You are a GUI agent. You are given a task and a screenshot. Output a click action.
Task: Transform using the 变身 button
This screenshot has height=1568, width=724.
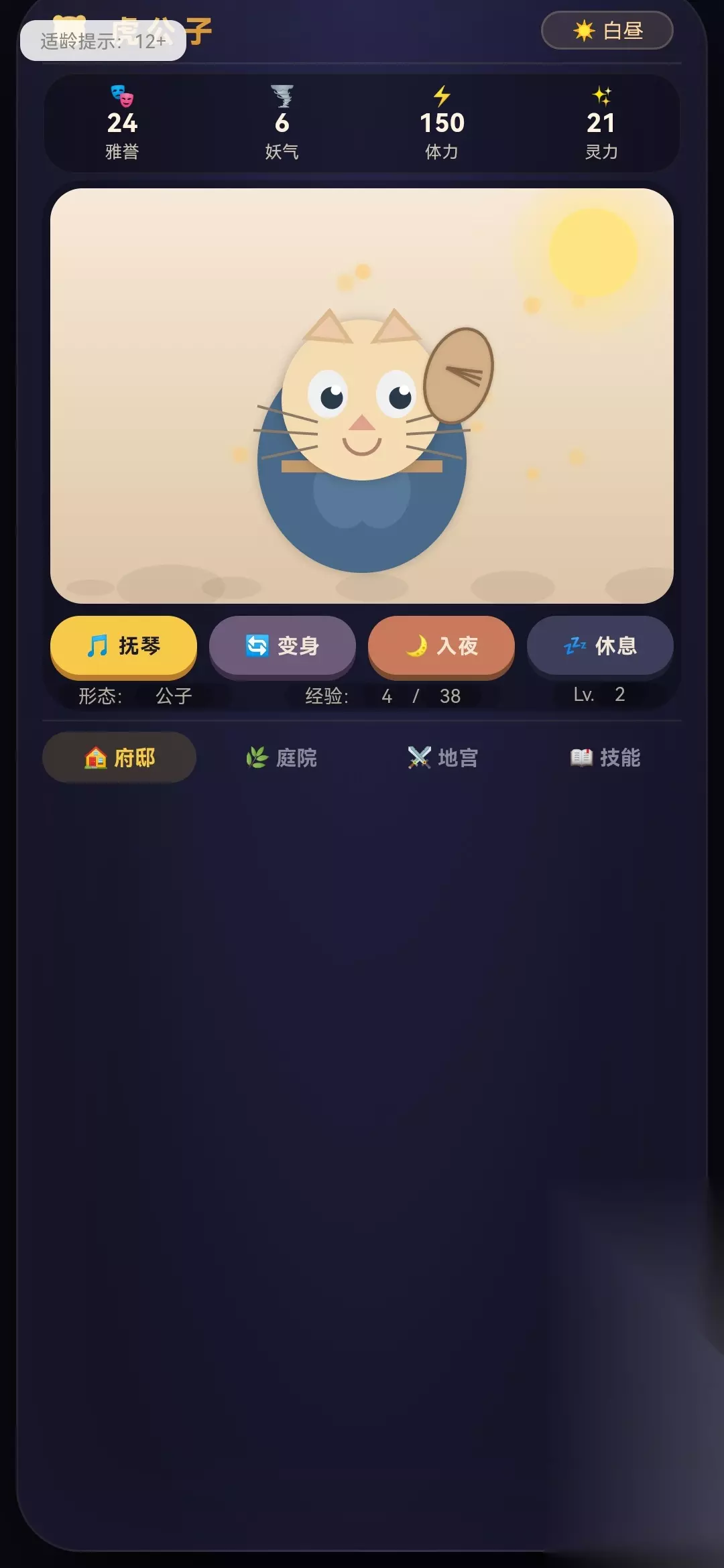click(x=282, y=646)
